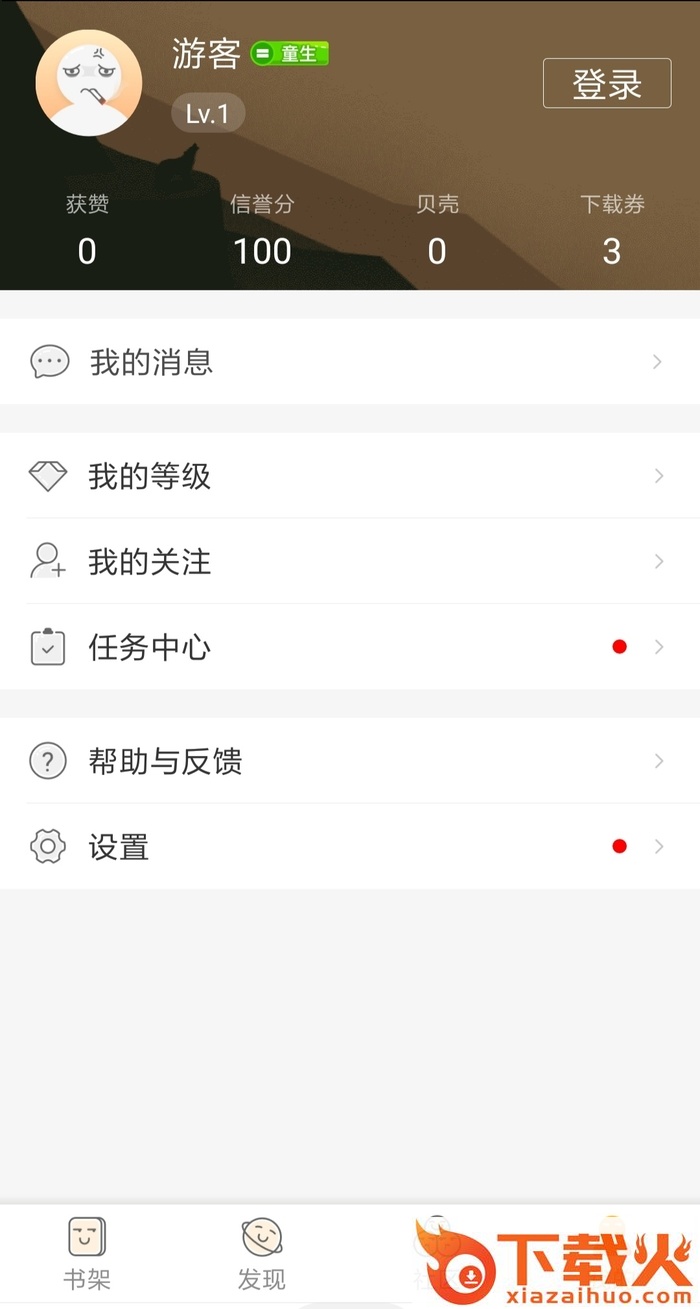The image size is (700, 1309).
Task: Open 我的关注 following list
Action: pos(350,561)
